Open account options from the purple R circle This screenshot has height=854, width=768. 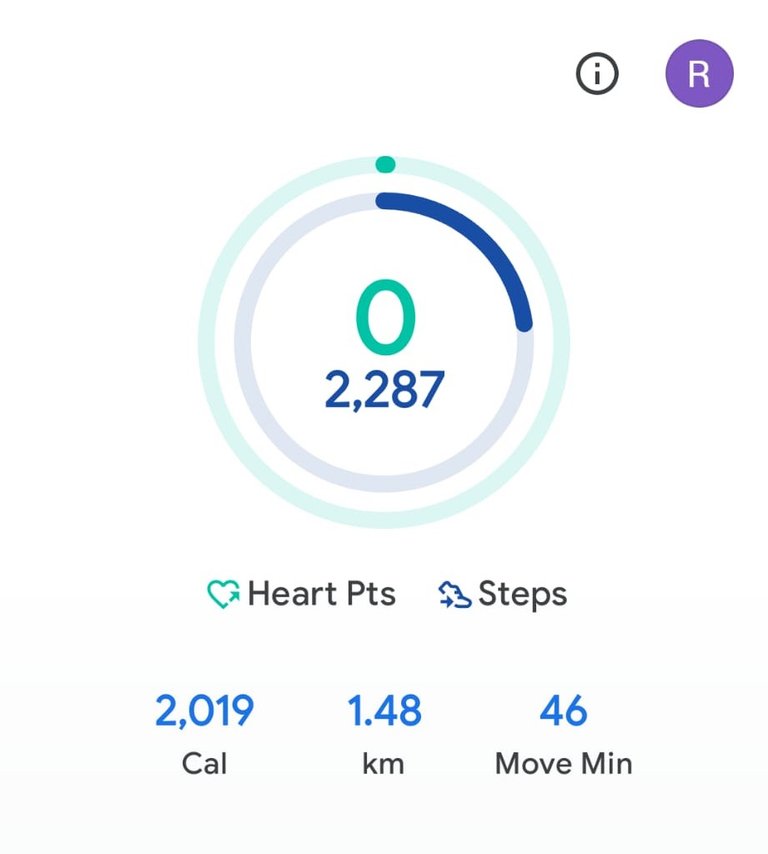click(x=699, y=71)
